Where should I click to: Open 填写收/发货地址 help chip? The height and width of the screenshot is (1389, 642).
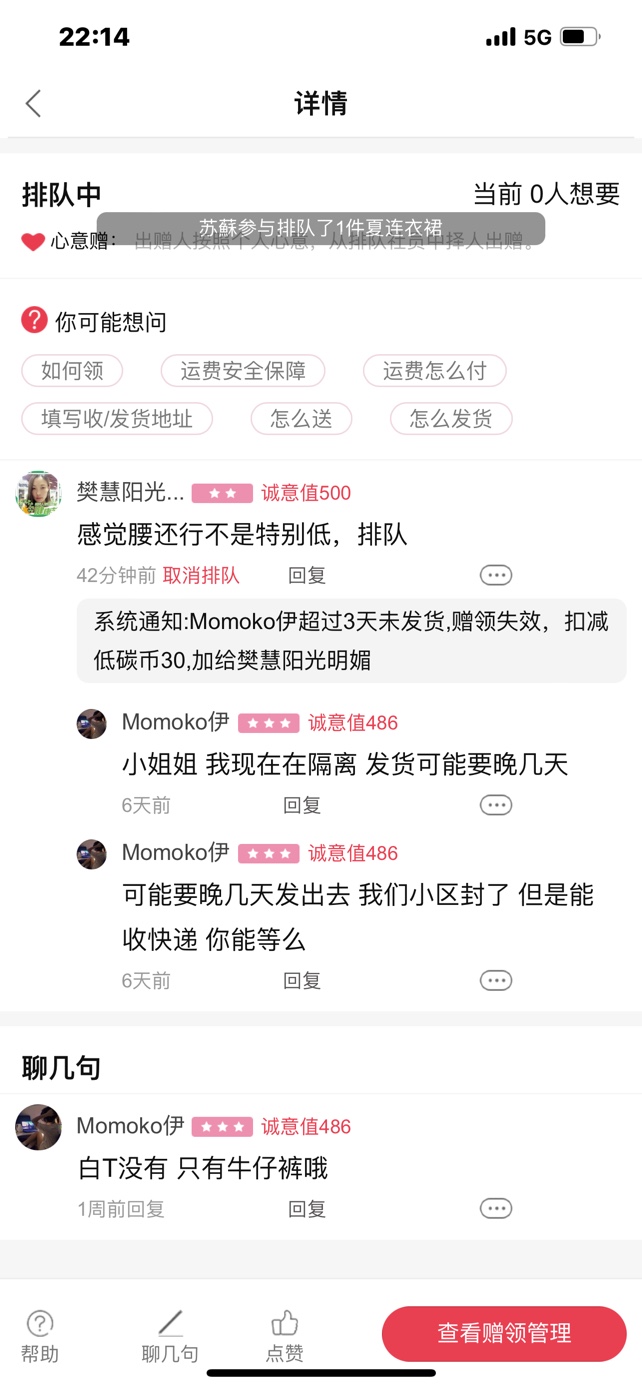[x=117, y=419]
